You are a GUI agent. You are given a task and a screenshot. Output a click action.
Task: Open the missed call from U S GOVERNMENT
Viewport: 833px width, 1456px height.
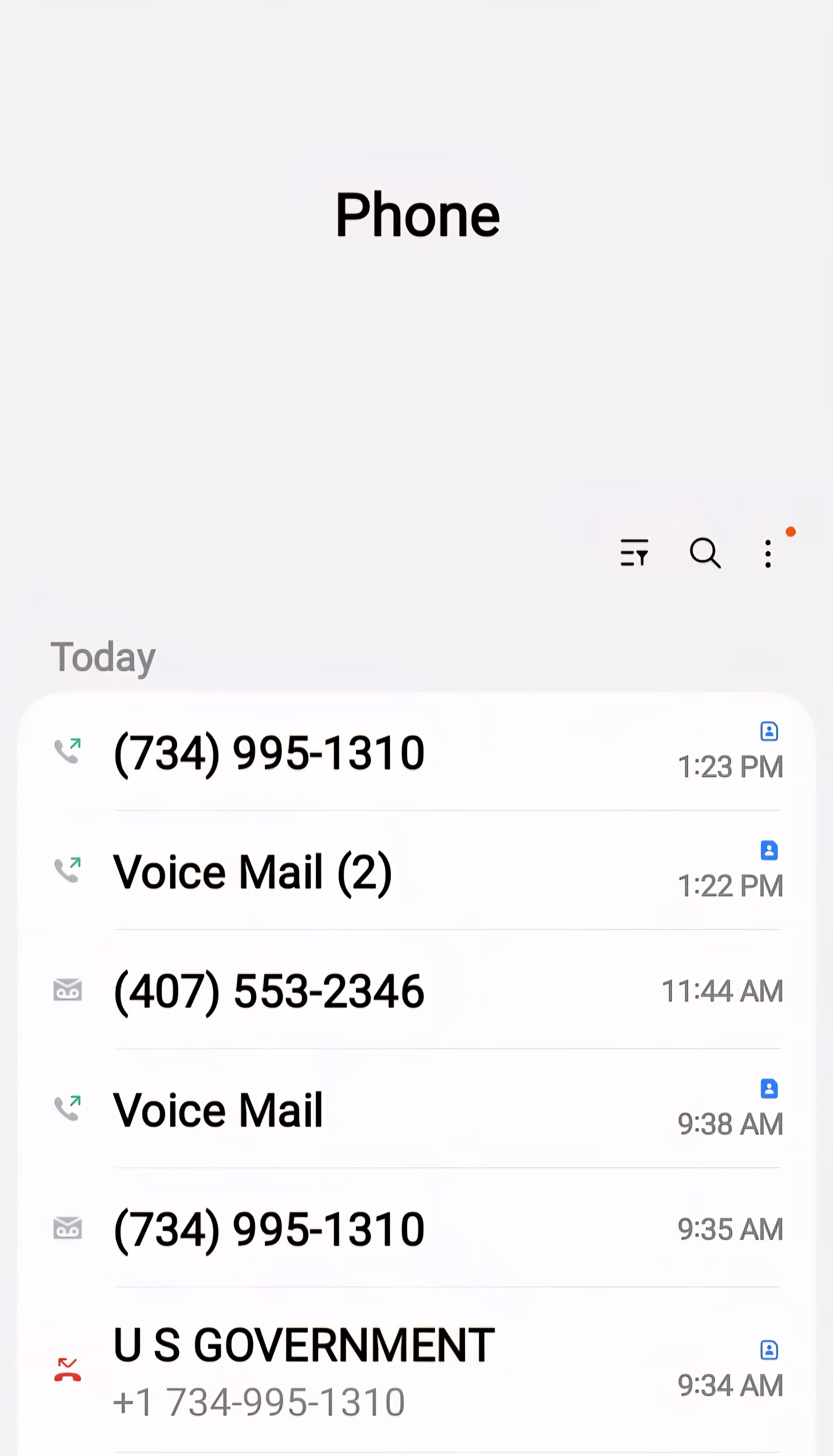[417, 1370]
